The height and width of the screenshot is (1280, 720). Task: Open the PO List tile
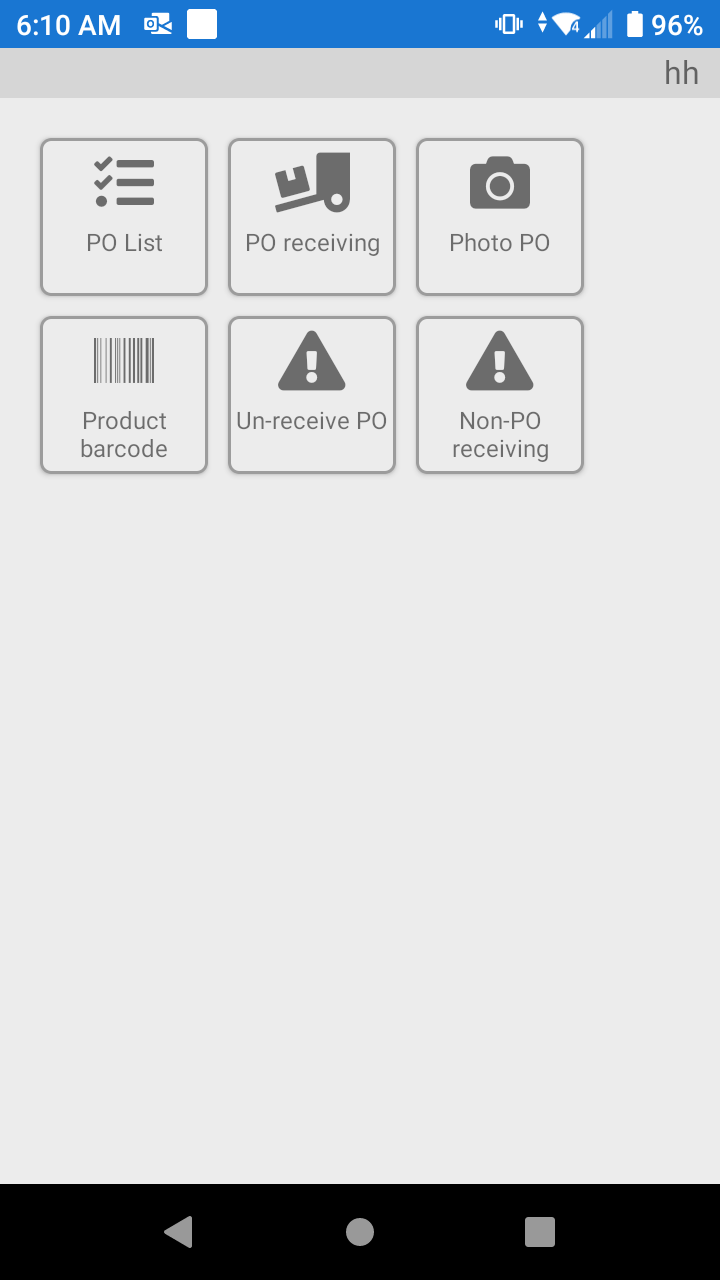point(124,217)
